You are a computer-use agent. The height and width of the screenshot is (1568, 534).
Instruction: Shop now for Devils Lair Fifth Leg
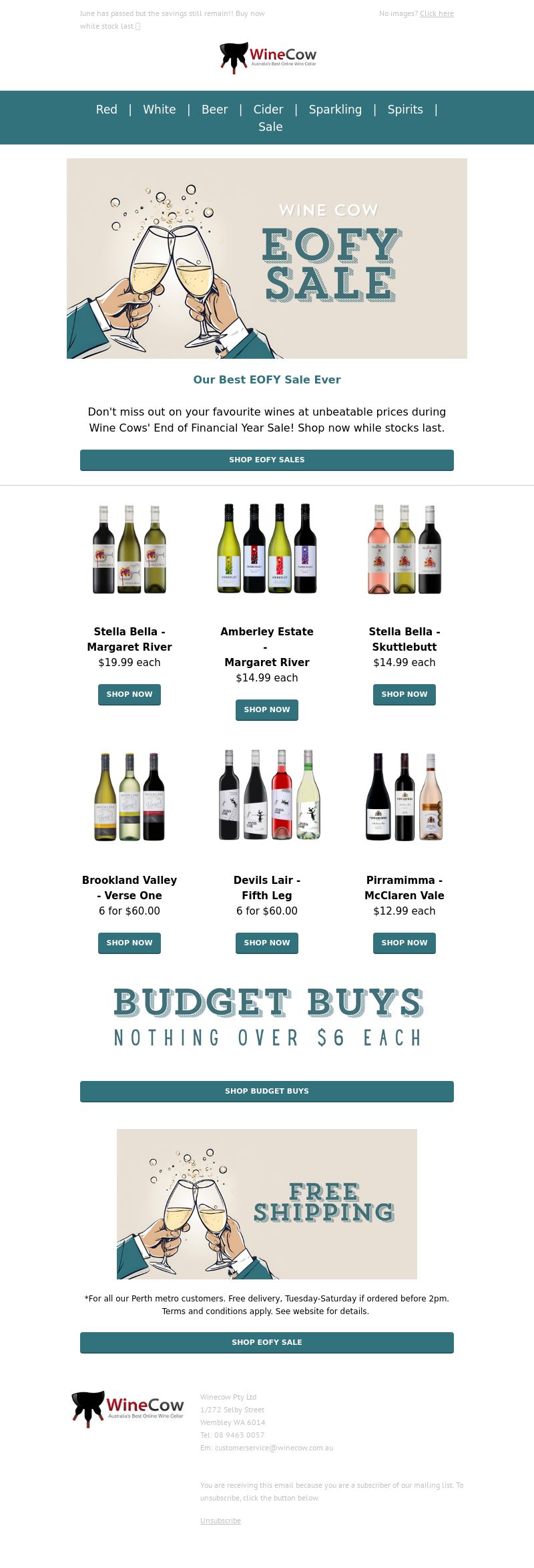coord(267,943)
